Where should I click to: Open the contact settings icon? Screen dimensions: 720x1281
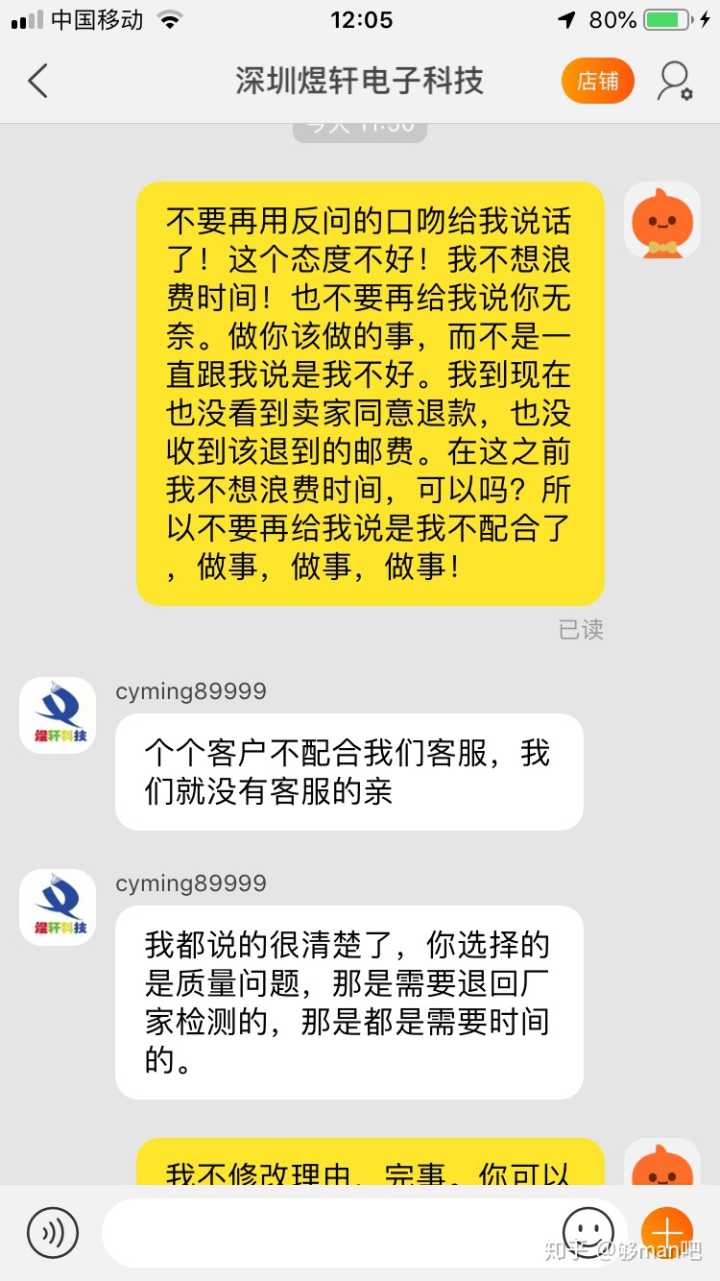[674, 81]
